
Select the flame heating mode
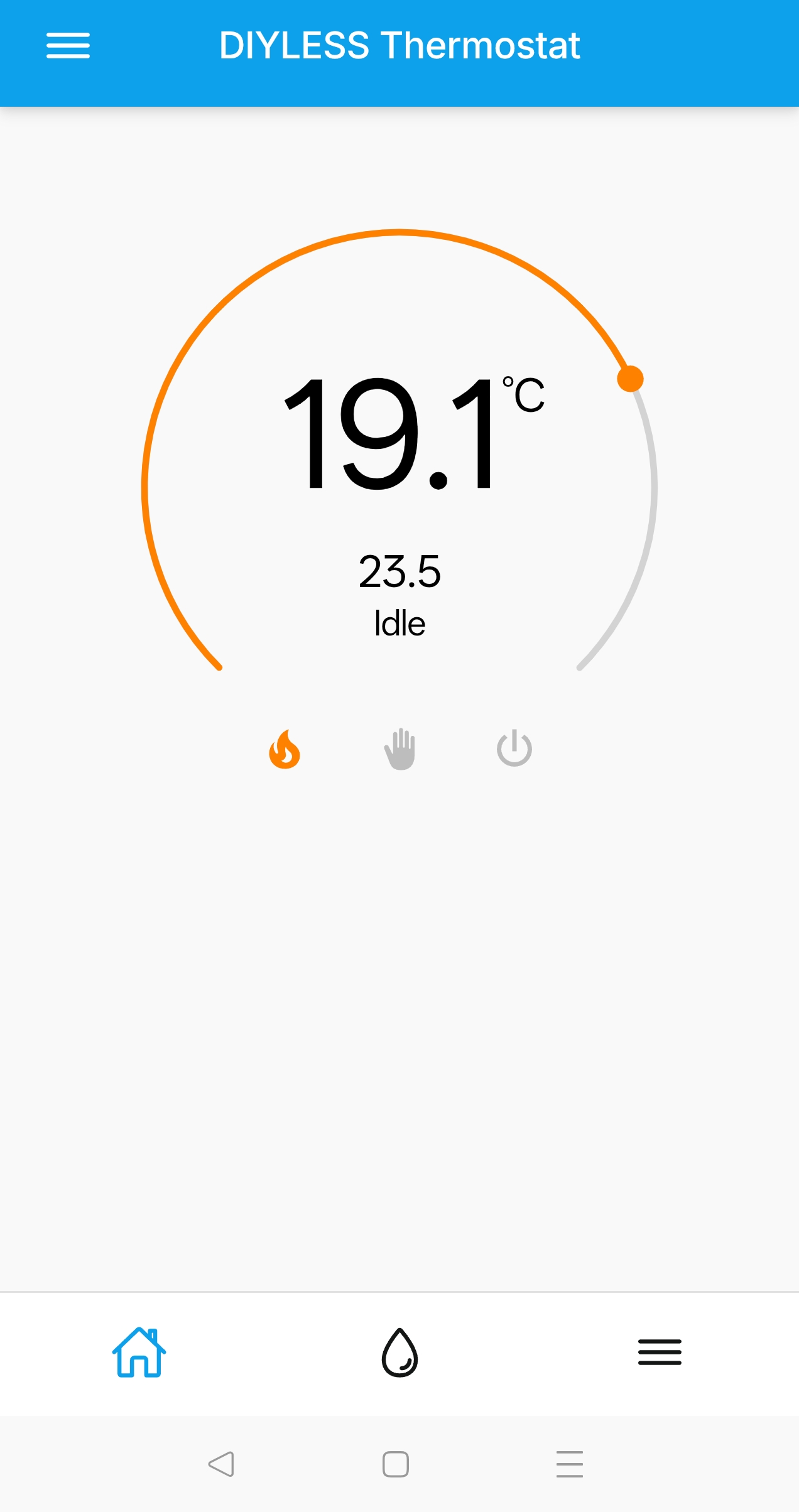(285, 749)
